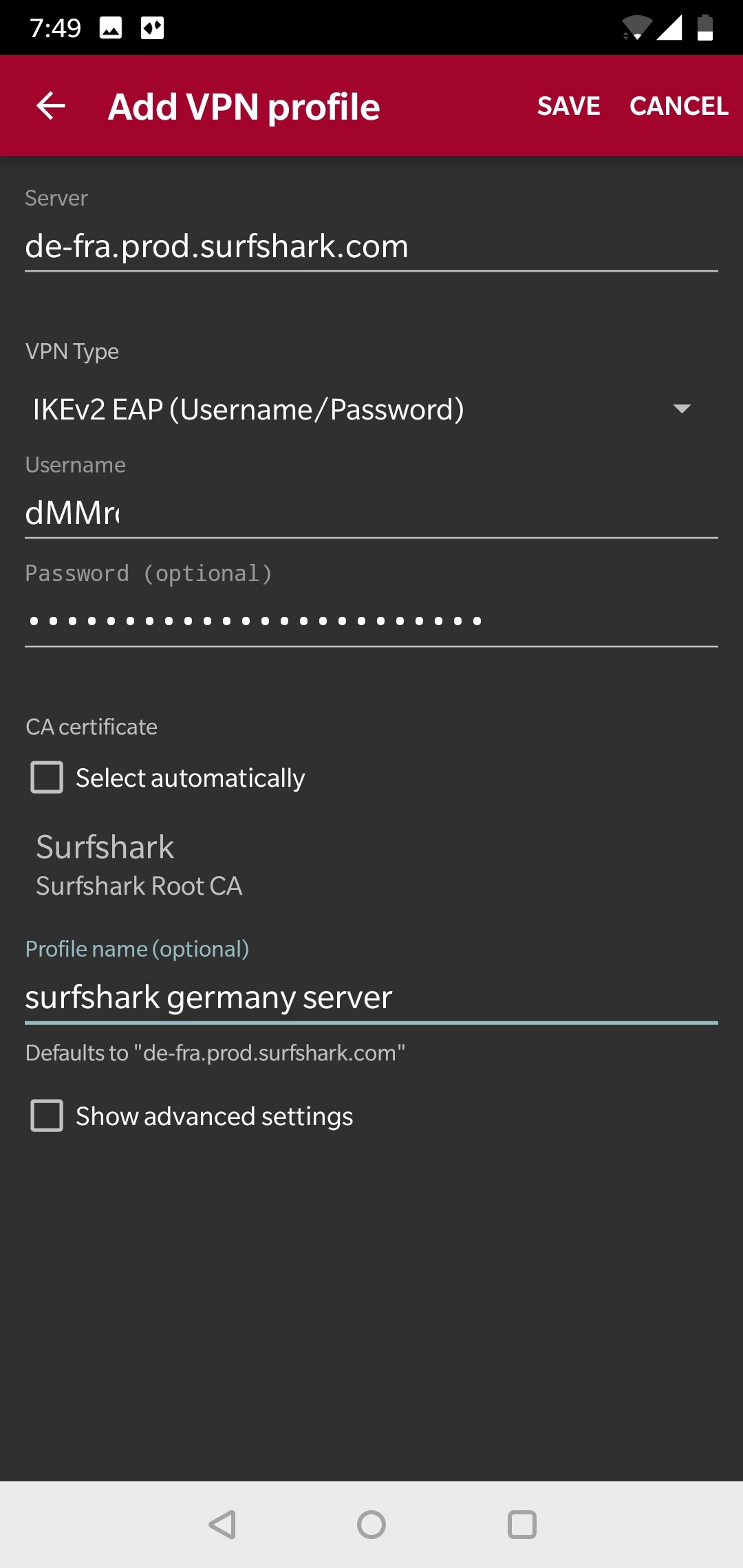Tap the Username field
This screenshot has height=1568, width=743.
point(371,513)
